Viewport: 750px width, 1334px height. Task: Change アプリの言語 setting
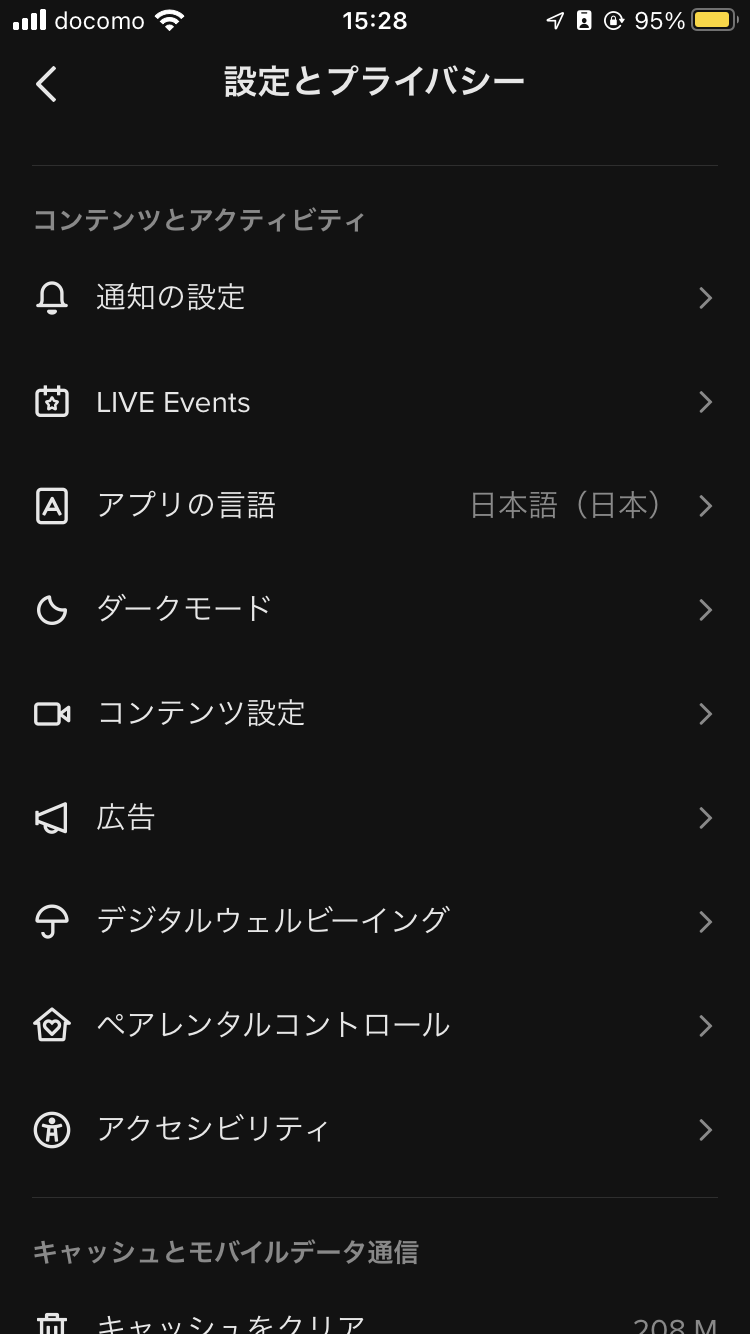tap(374, 506)
